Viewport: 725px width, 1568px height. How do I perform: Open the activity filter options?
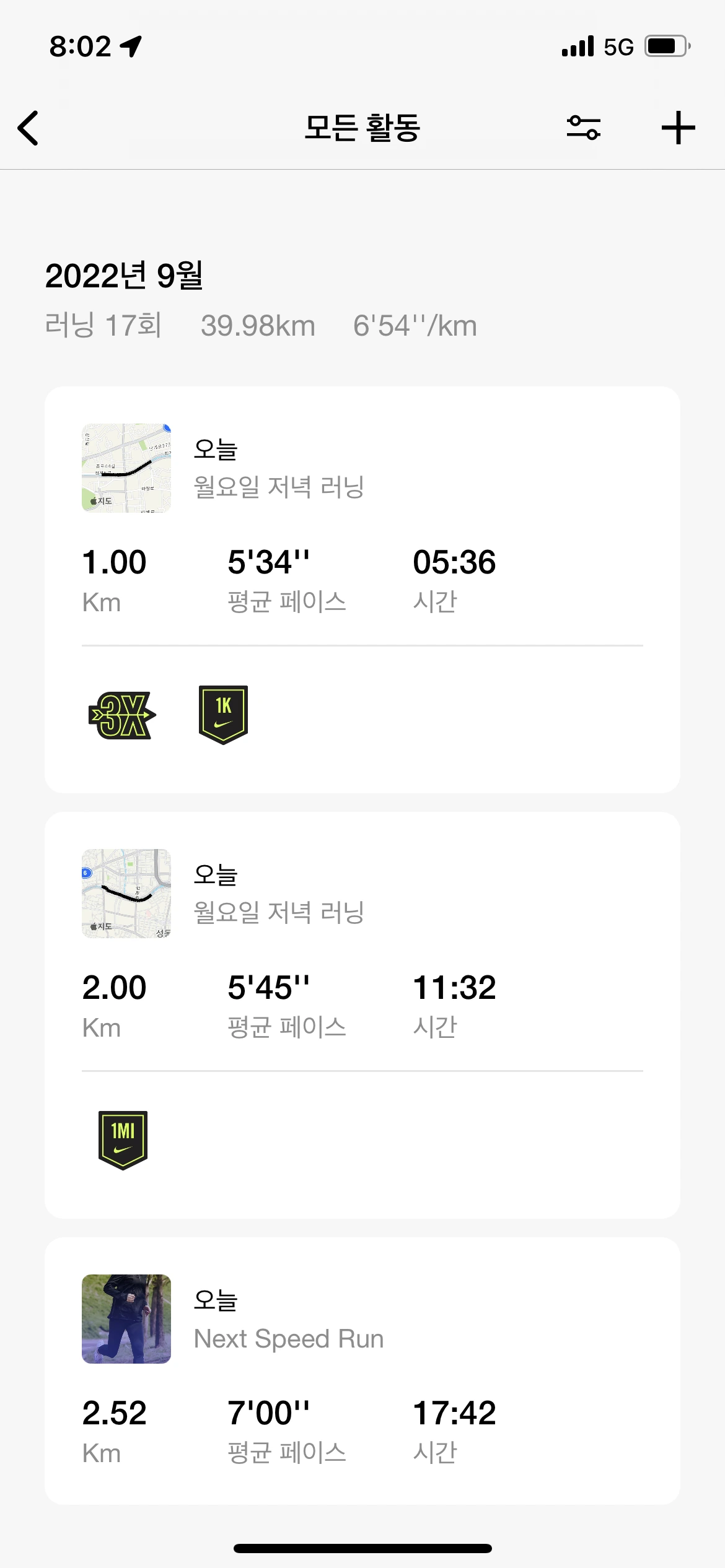(583, 128)
